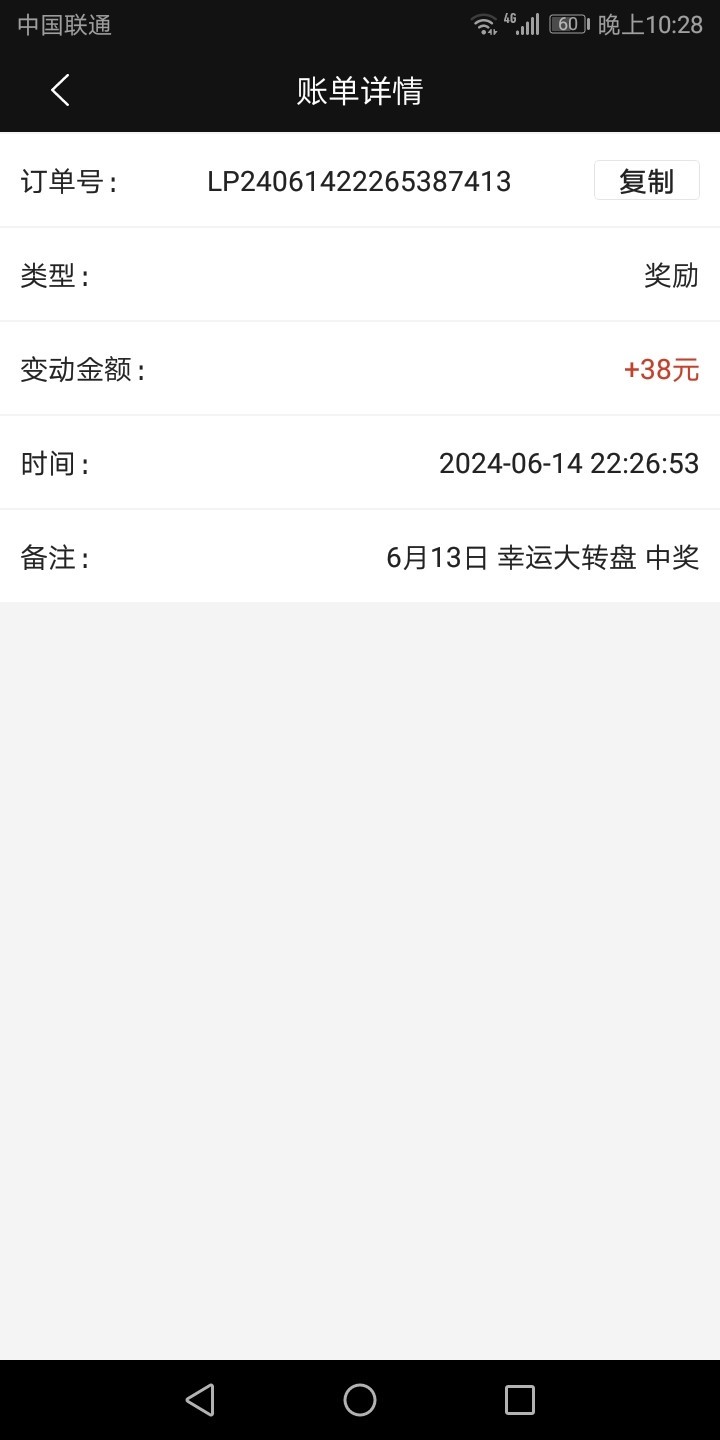Open the recent apps view

[520, 1399]
